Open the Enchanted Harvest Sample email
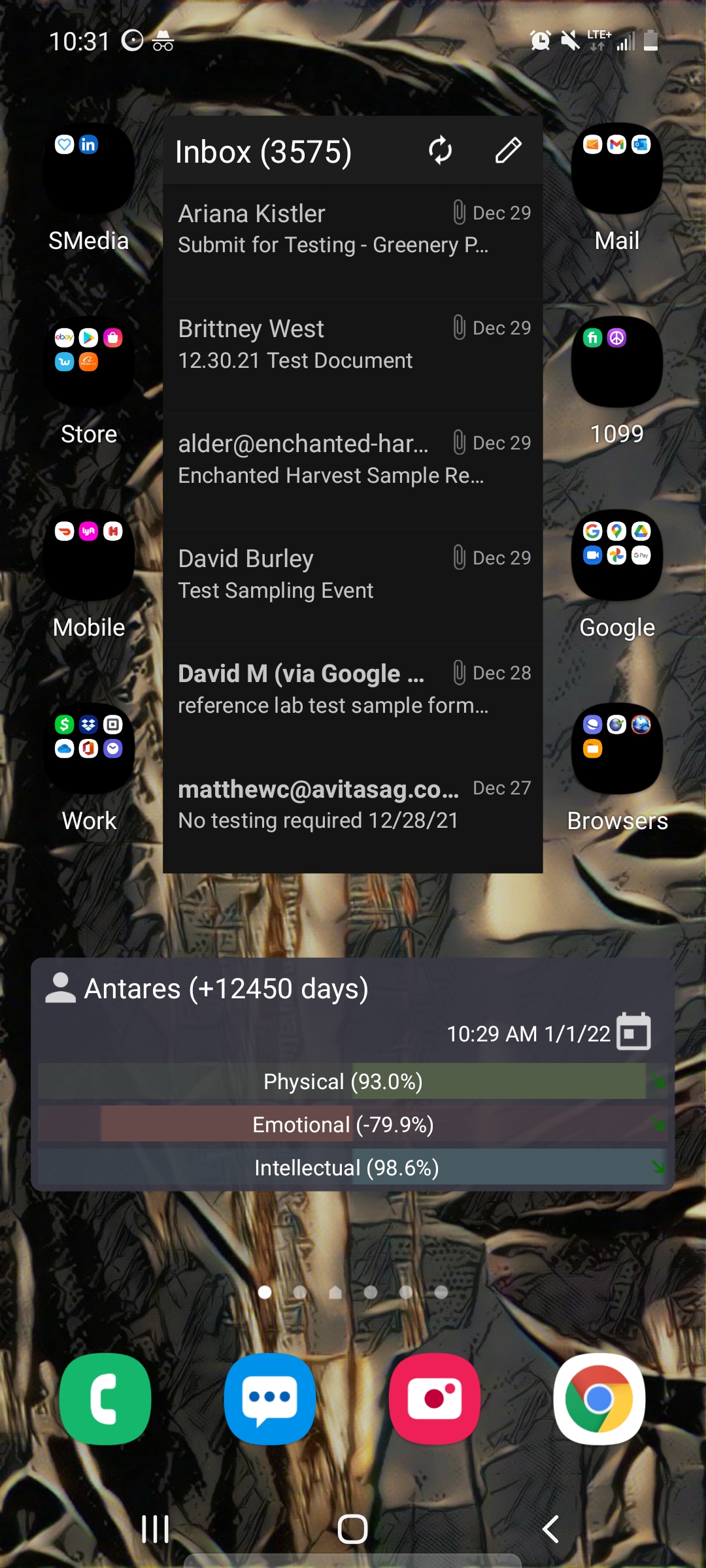706x1568 pixels. (x=353, y=459)
